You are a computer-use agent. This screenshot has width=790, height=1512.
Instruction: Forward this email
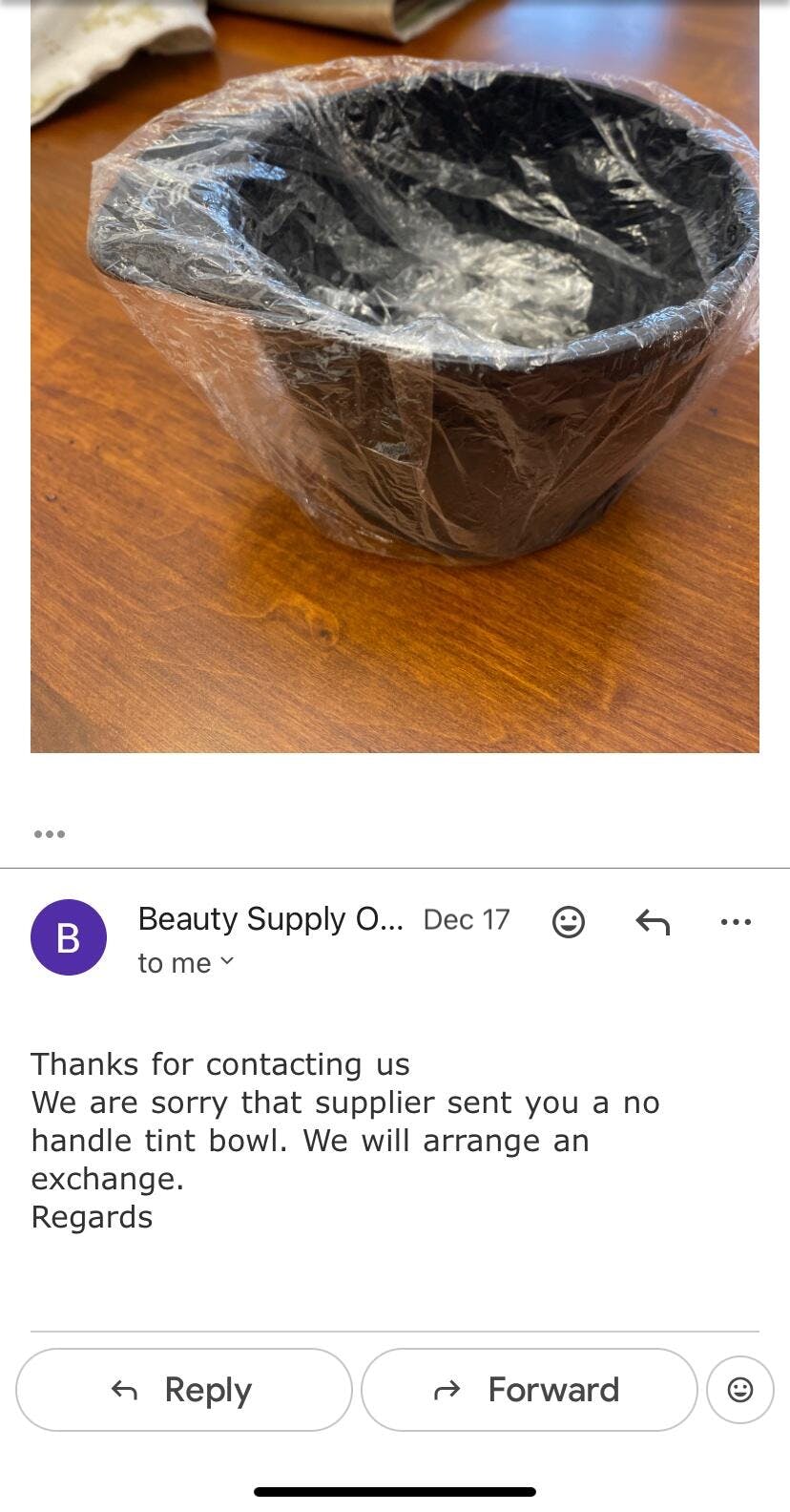click(x=529, y=1390)
